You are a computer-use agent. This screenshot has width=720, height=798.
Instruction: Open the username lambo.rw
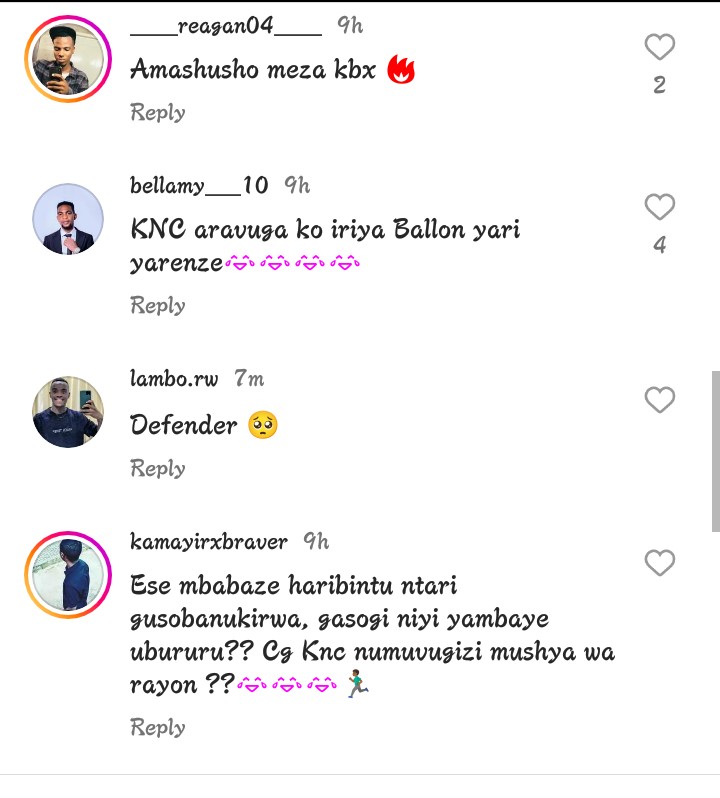coord(174,378)
